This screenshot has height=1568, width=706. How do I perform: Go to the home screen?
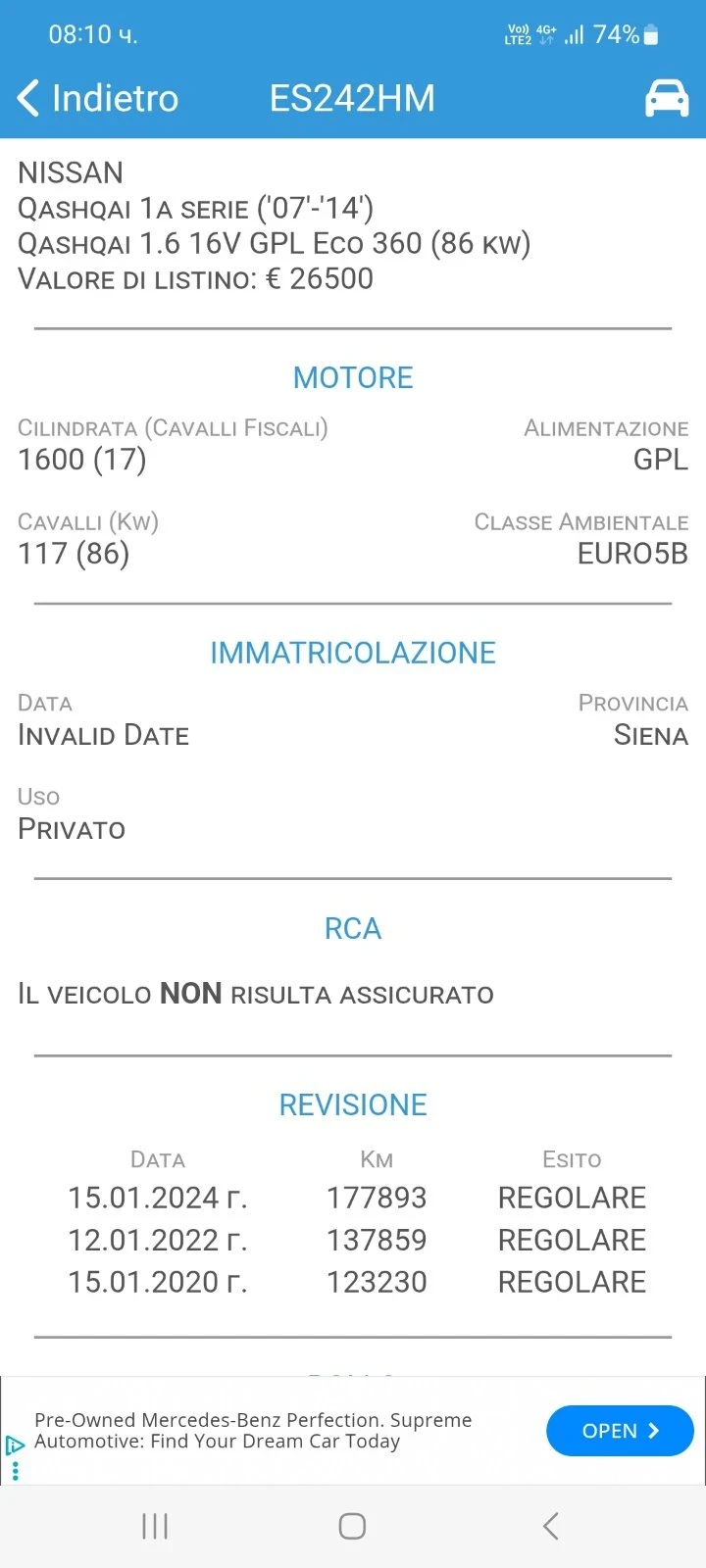coord(352,1526)
